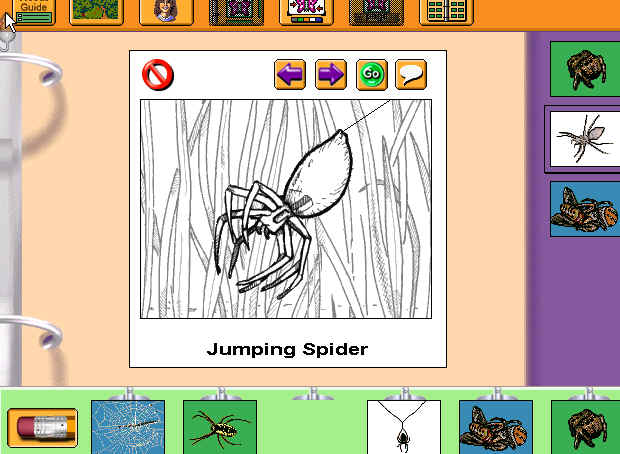Open the Guide in the top bar
620x454 pixels.
(x=32, y=10)
